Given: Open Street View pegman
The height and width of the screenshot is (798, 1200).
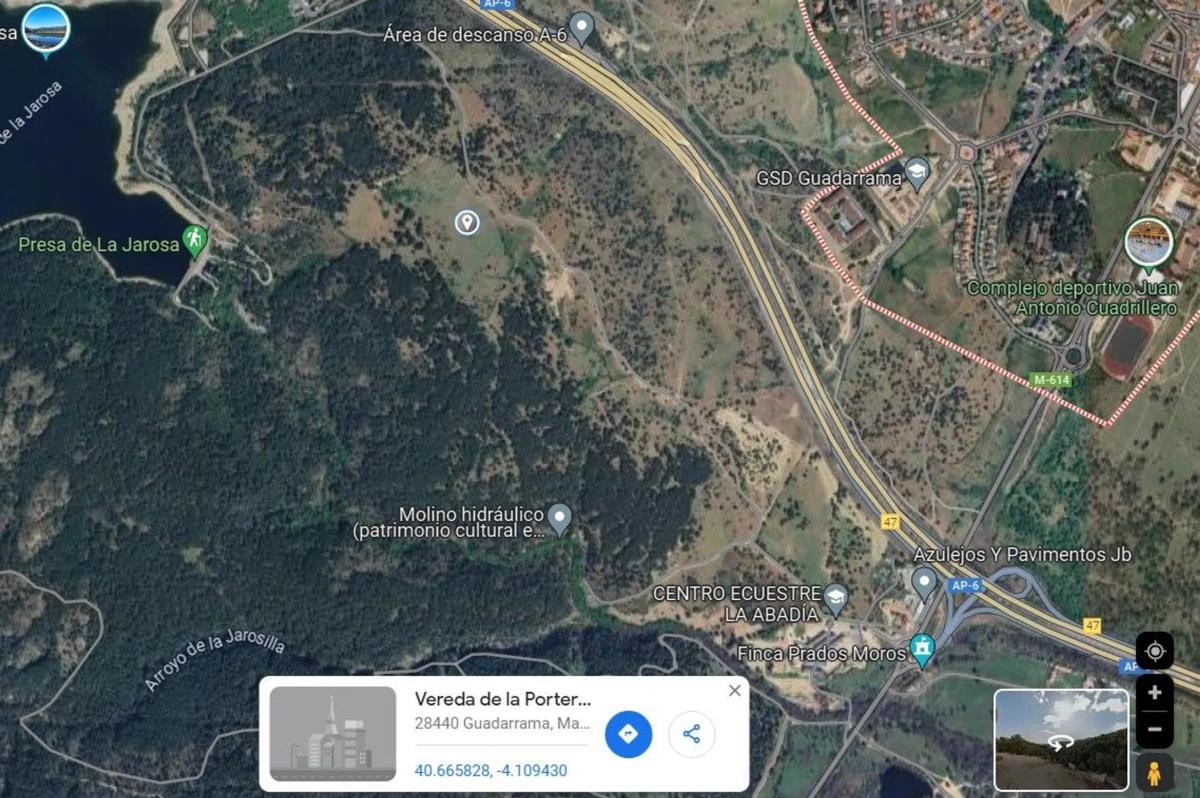Looking at the screenshot, I should 1154,773.
